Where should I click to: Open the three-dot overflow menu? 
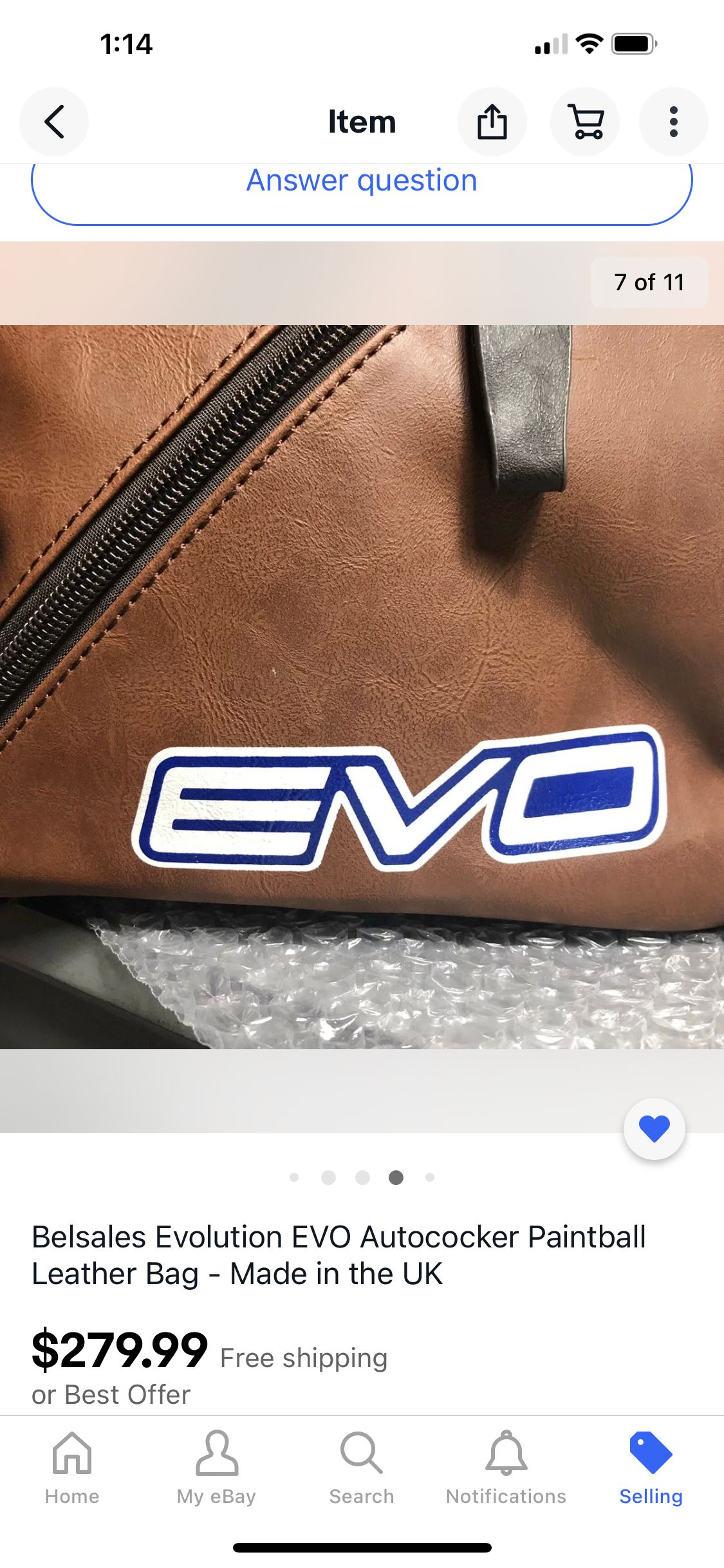pyautogui.click(x=673, y=122)
